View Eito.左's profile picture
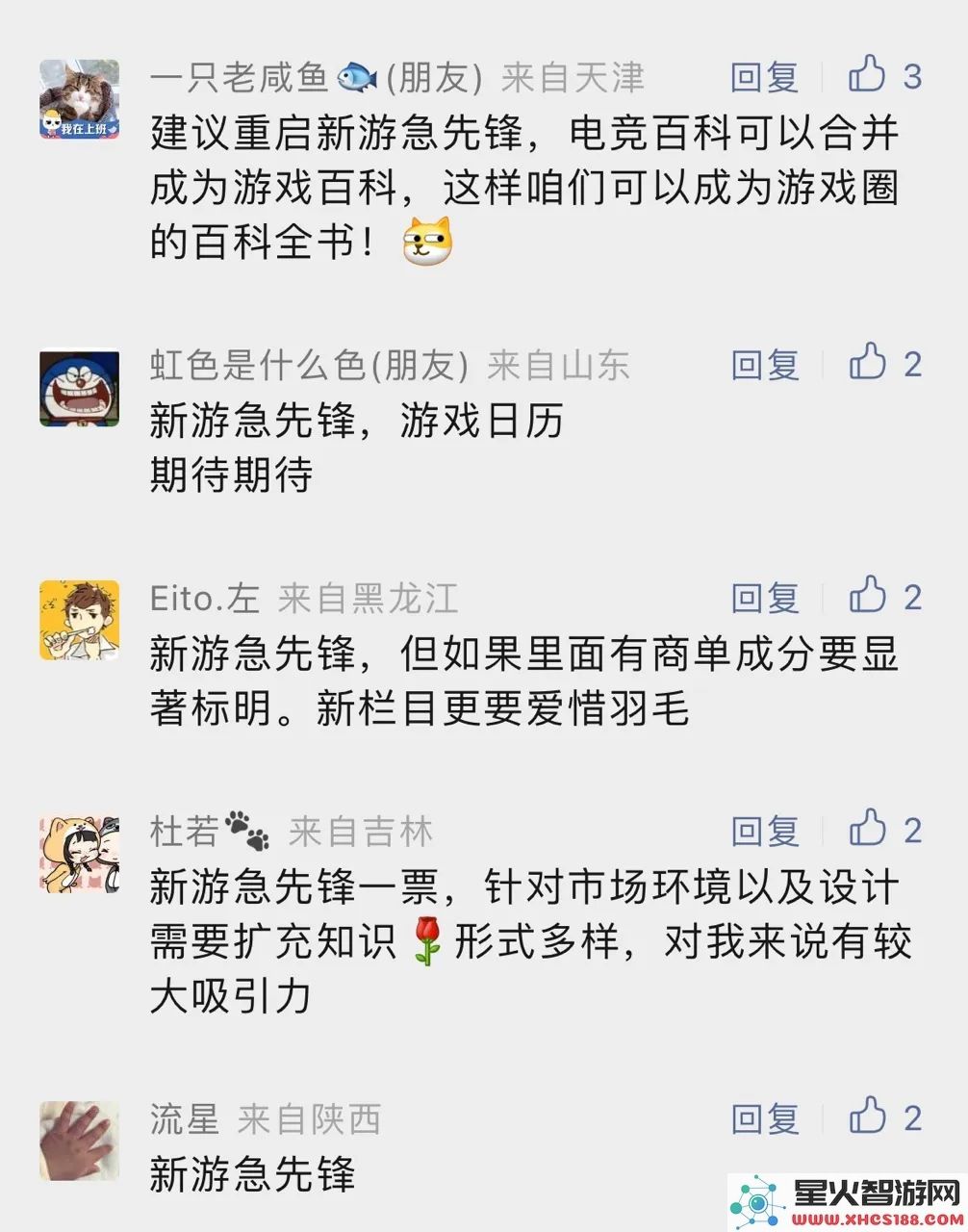The height and width of the screenshot is (1232, 968). [x=80, y=620]
